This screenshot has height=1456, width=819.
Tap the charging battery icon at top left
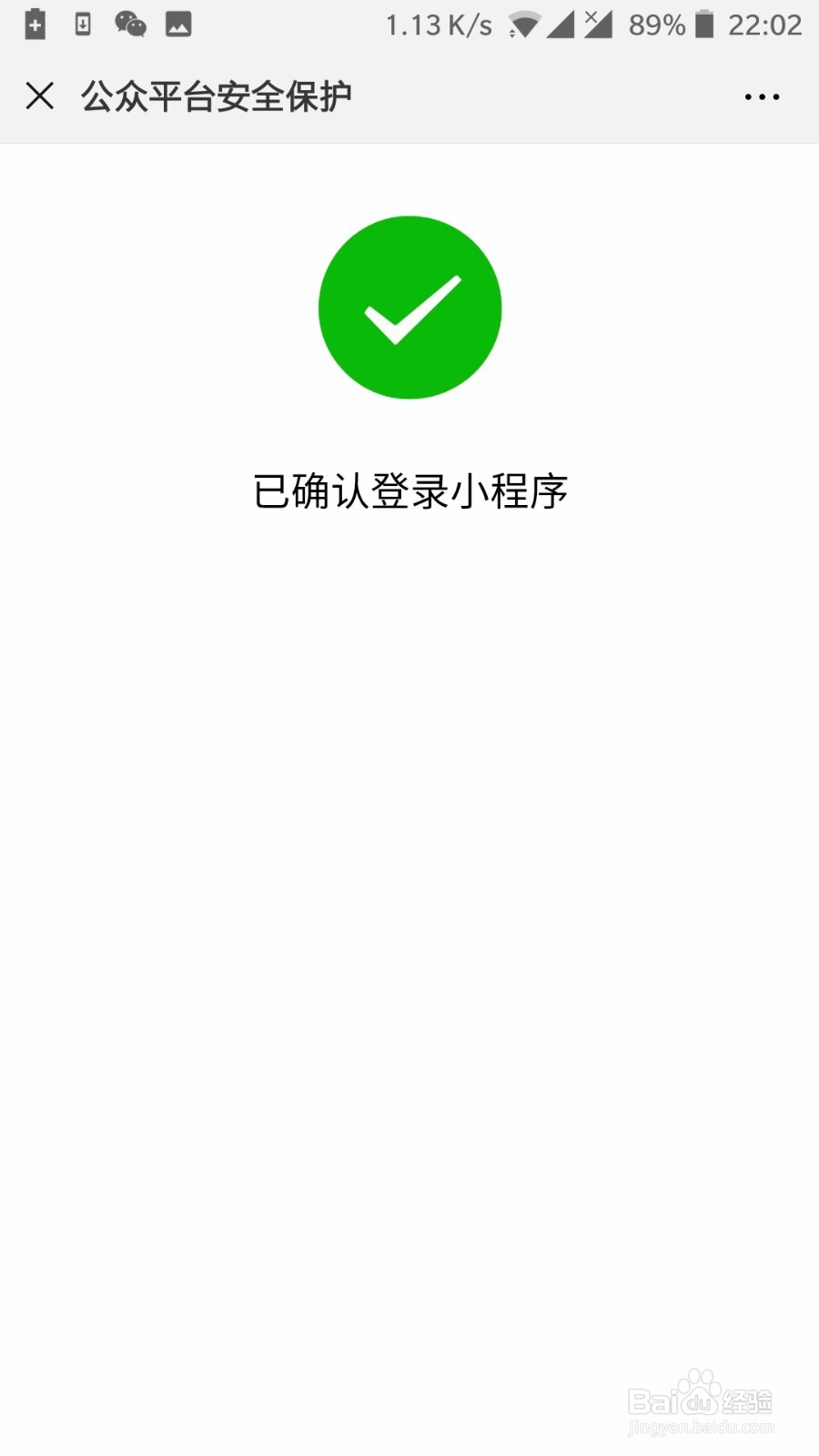point(35,25)
